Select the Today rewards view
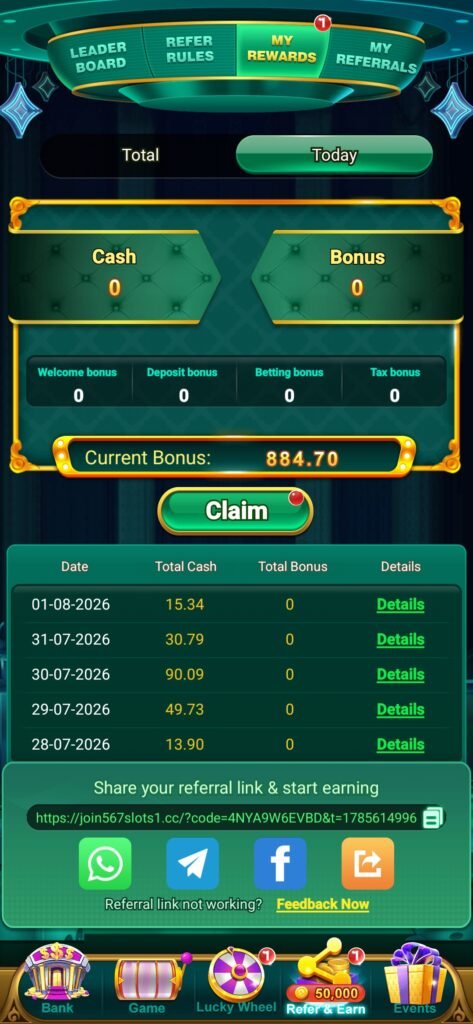Viewport: 473px width, 1024px height. pyautogui.click(x=334, y=155)
